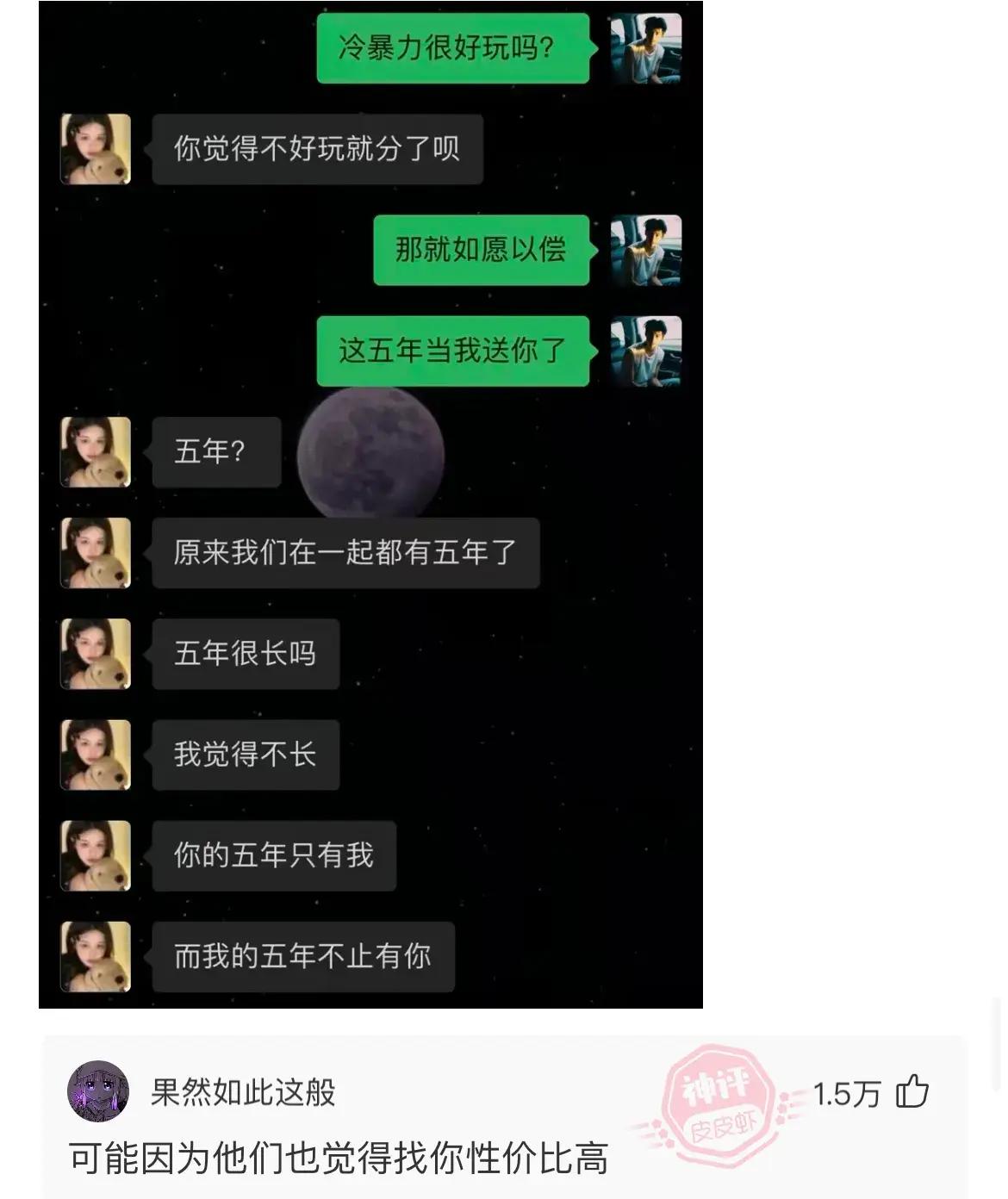Image resolution: width=1008 pixels, height=1199 pixels.
Task: Like the comment by 果然如此这般
Action: [912, 1092]
